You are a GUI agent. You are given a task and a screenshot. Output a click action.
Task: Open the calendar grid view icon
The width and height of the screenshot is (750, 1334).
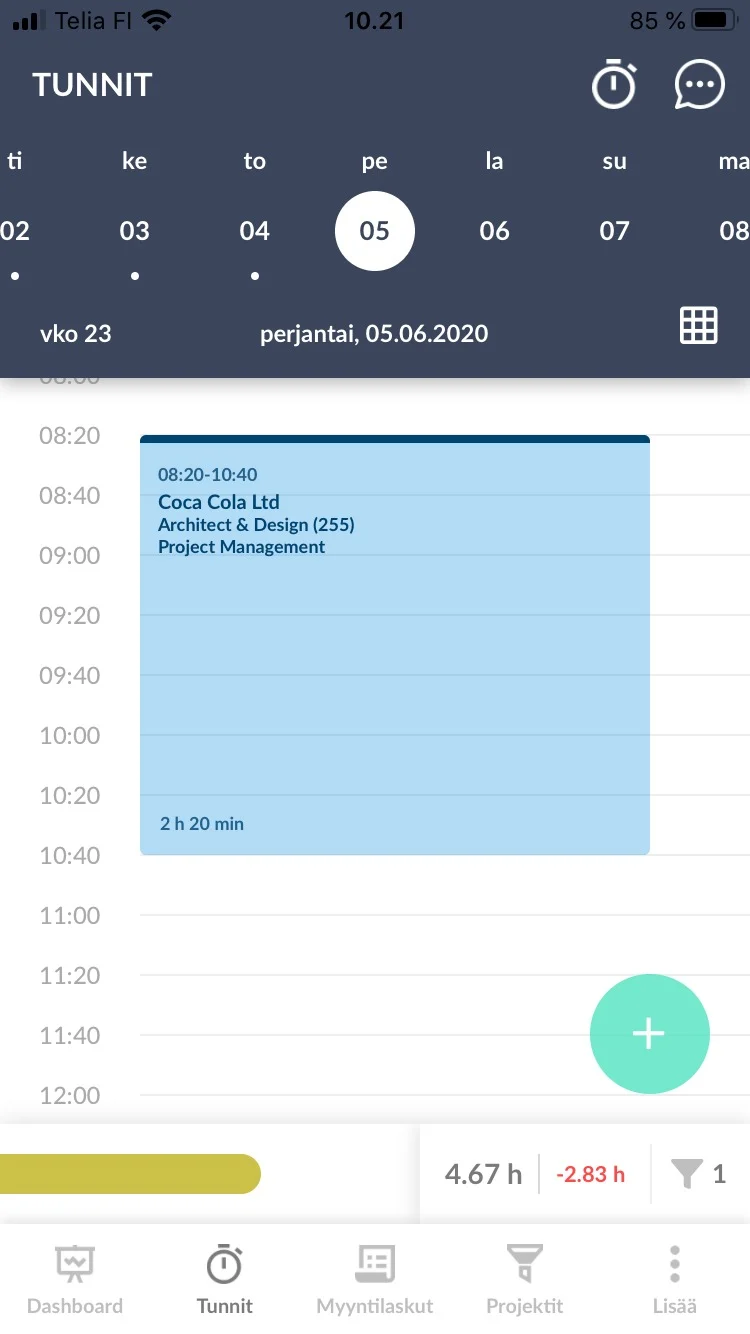(699, 326)
